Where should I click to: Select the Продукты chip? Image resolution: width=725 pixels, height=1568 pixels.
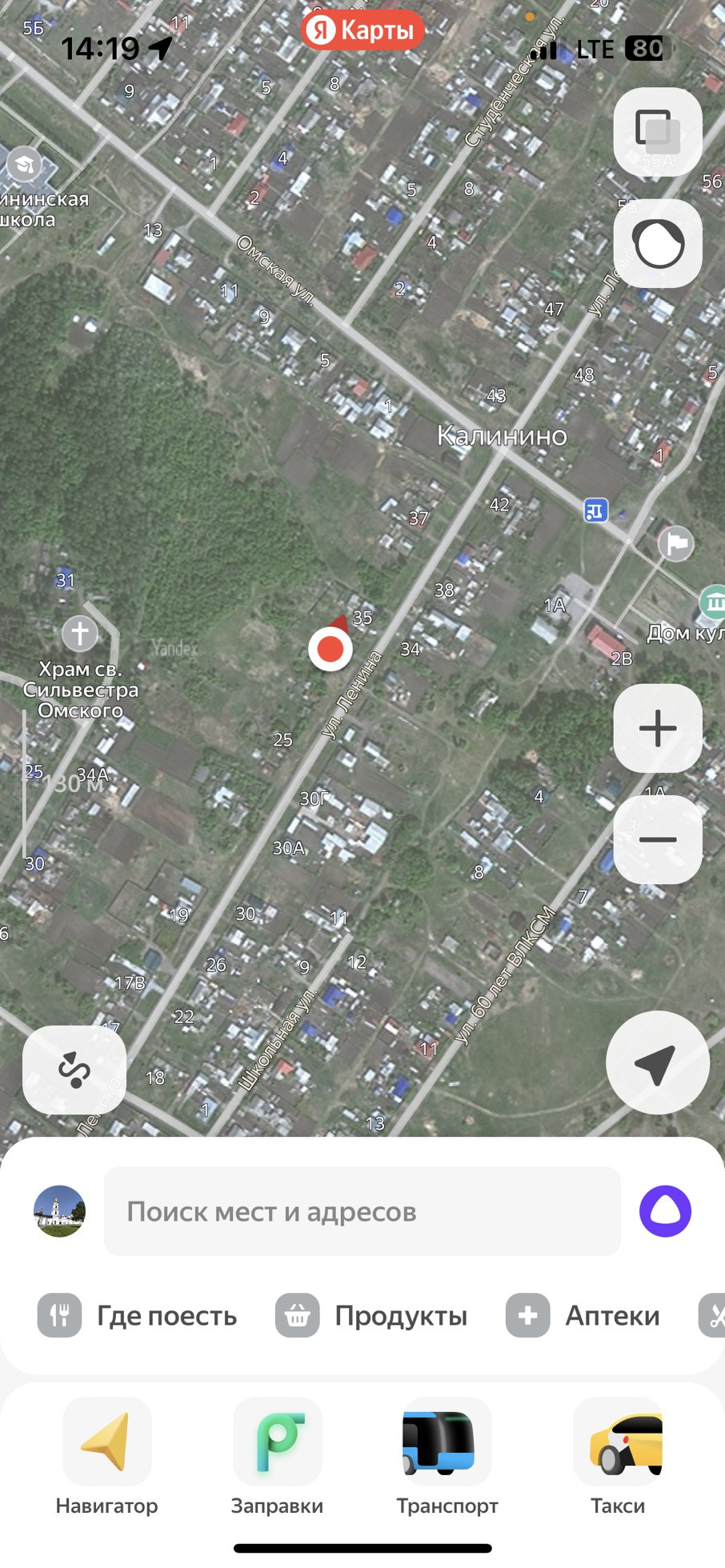coord(372,1316)
